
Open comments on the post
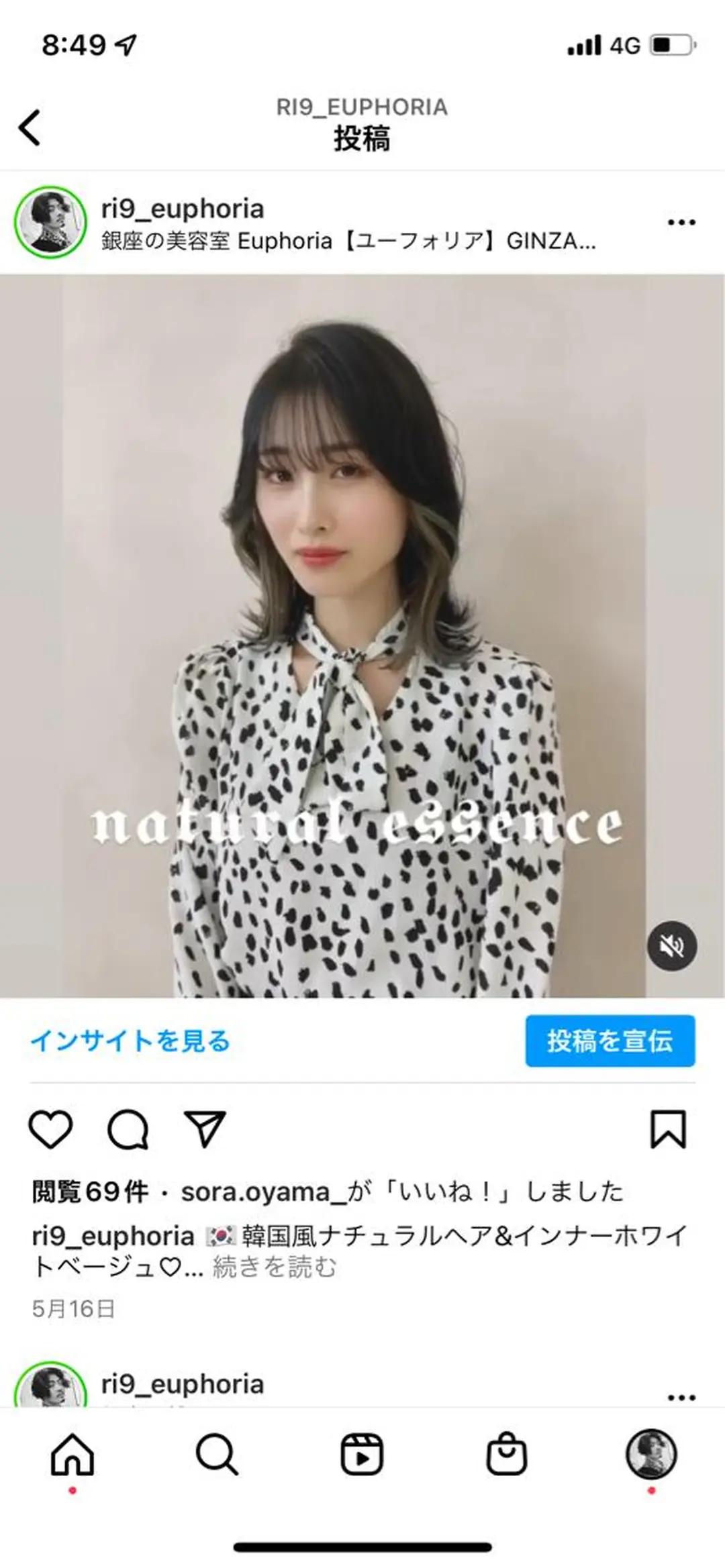tap(128, 1129)
